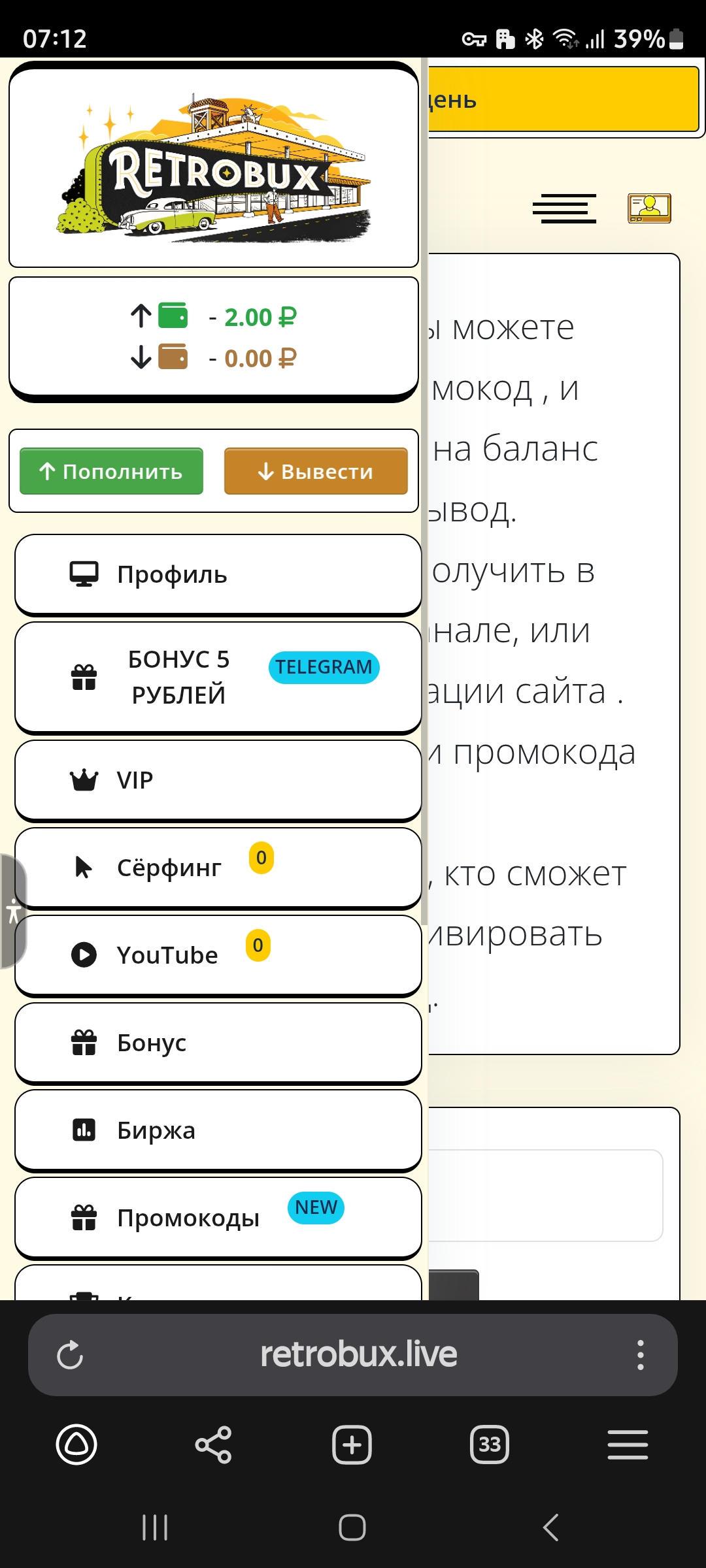Go back using system navigation
Viewport: 706px width, 1568px height.
[x=550, y=1527]
